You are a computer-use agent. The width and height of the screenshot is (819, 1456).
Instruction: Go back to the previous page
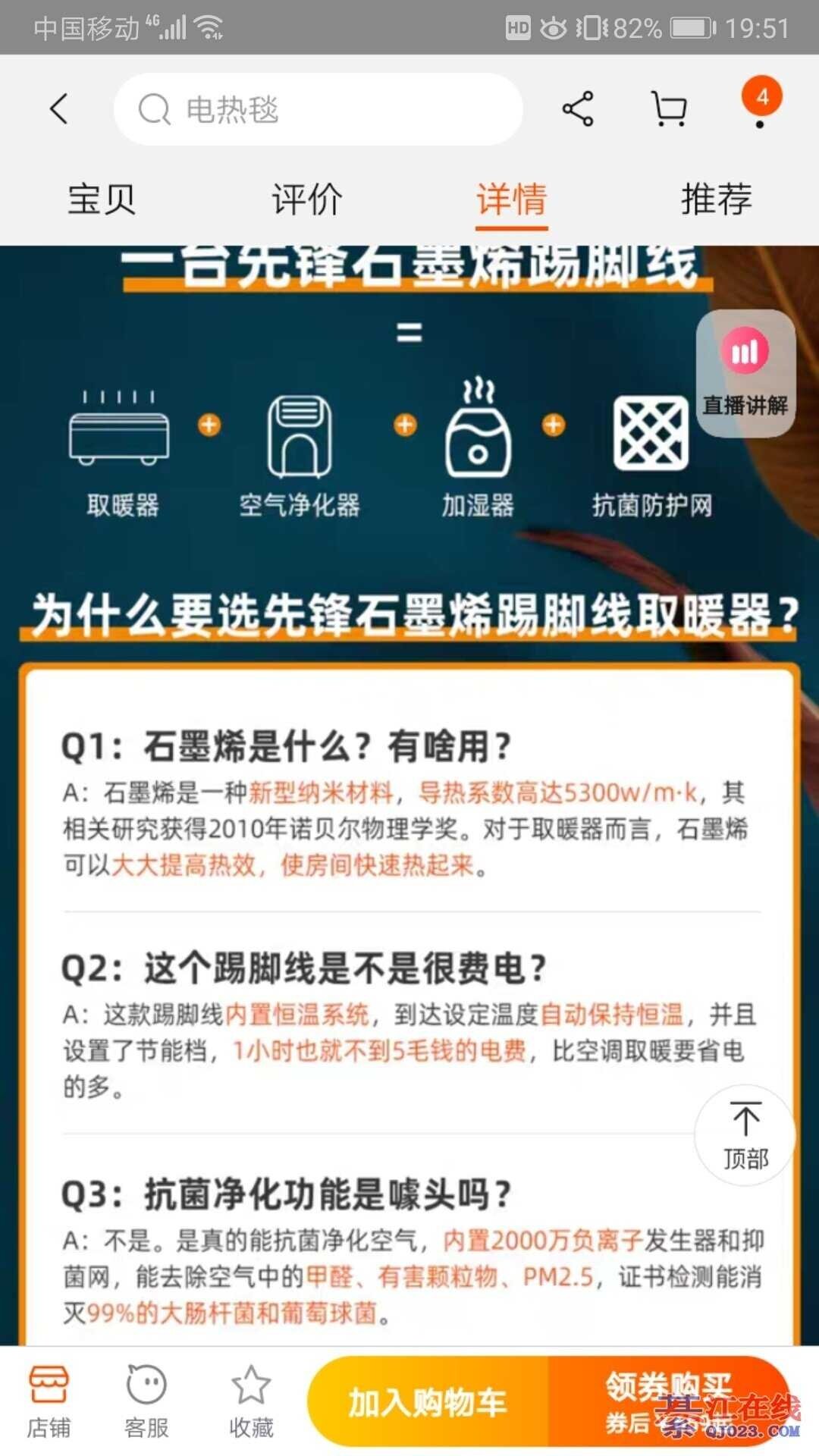[59, 109]
